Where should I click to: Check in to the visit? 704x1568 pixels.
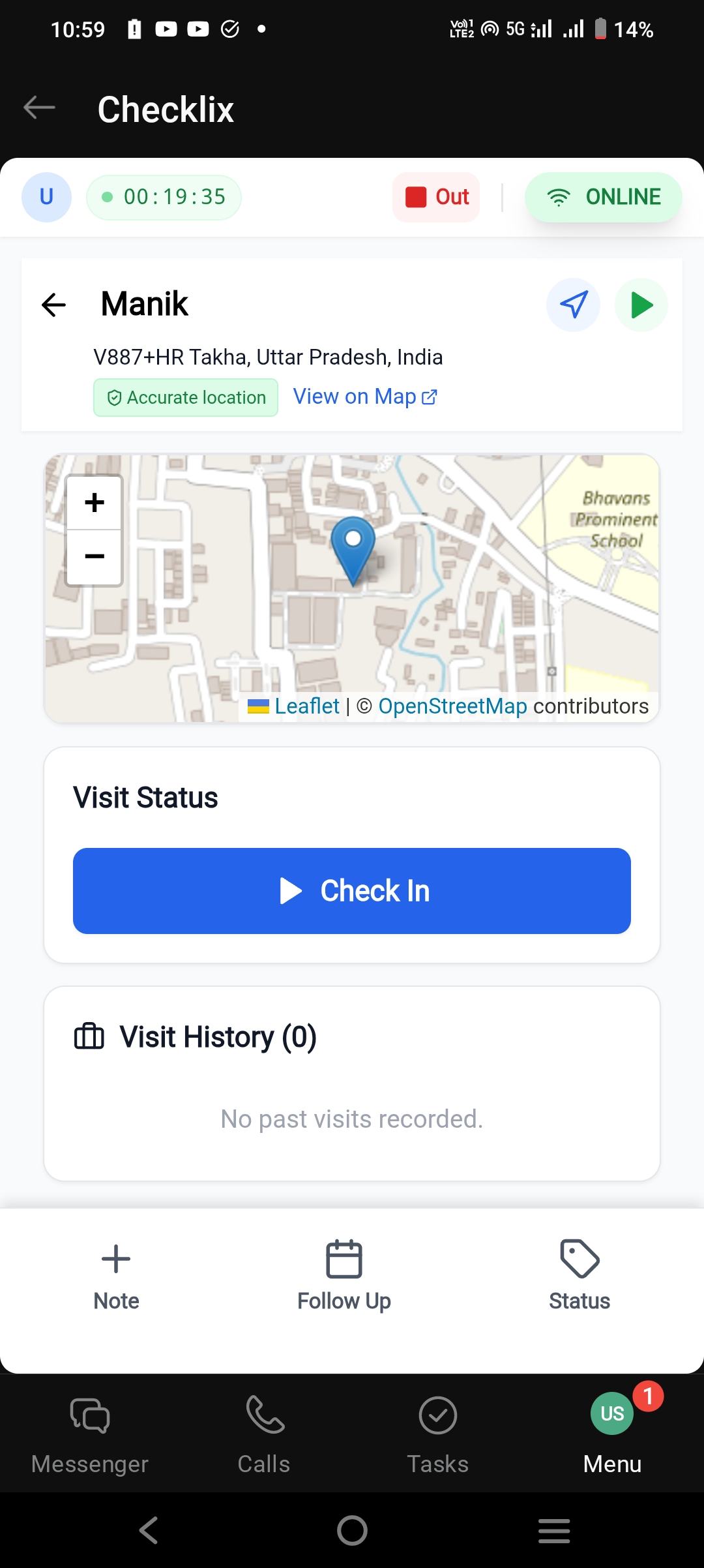(x=352, y=891)
